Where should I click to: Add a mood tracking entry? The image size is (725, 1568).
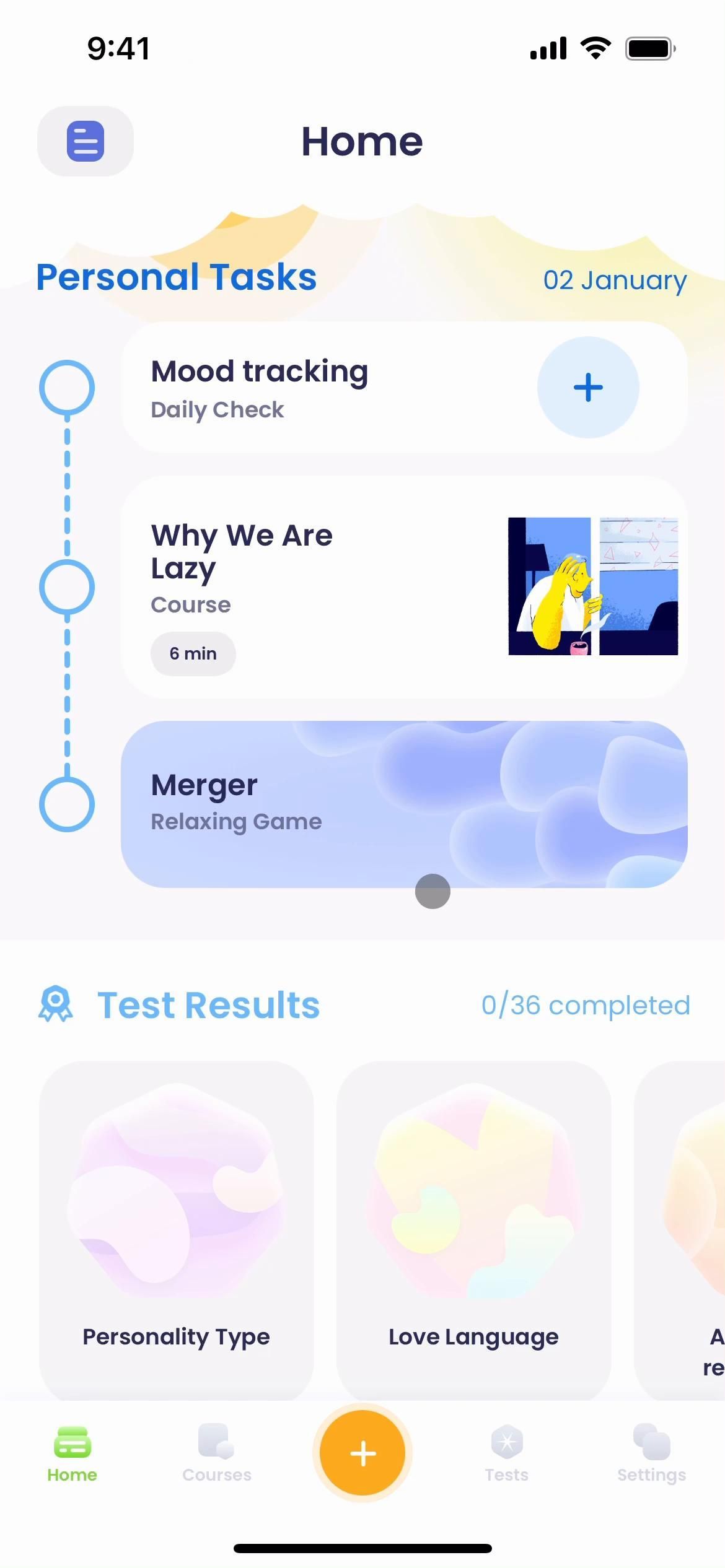(x=587, y=388)
